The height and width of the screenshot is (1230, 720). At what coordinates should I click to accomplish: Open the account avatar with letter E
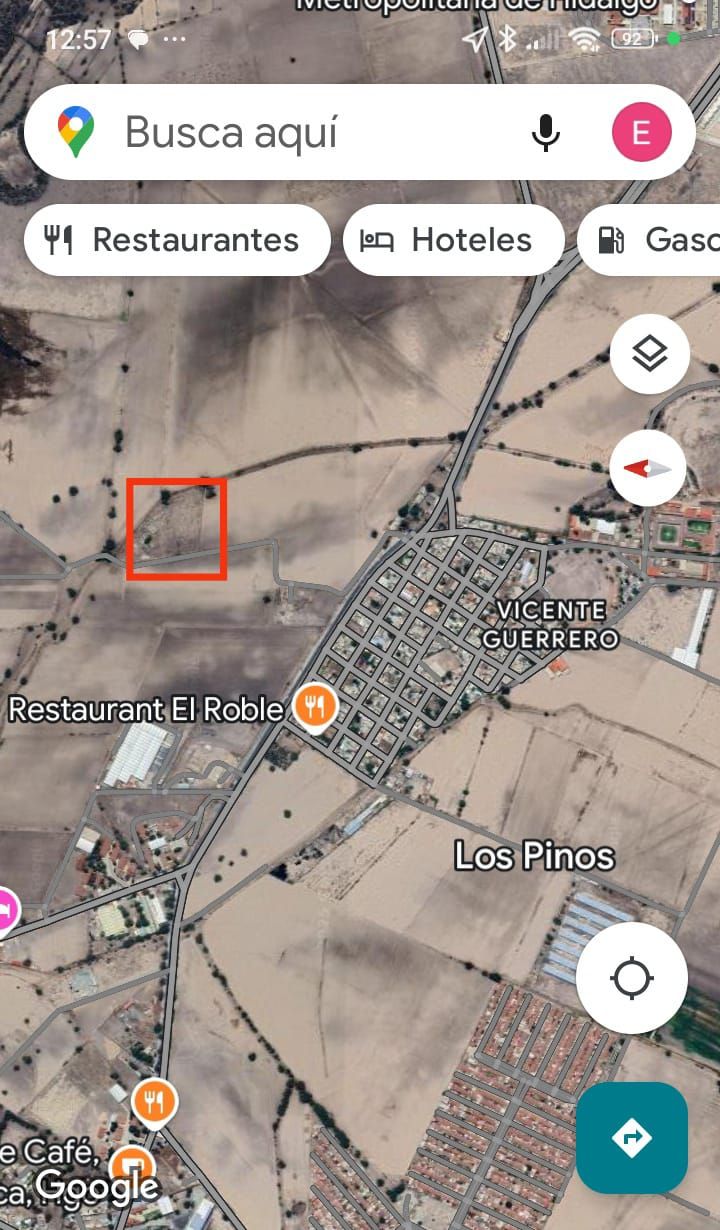pyautogui.click(x=641, y=132)
